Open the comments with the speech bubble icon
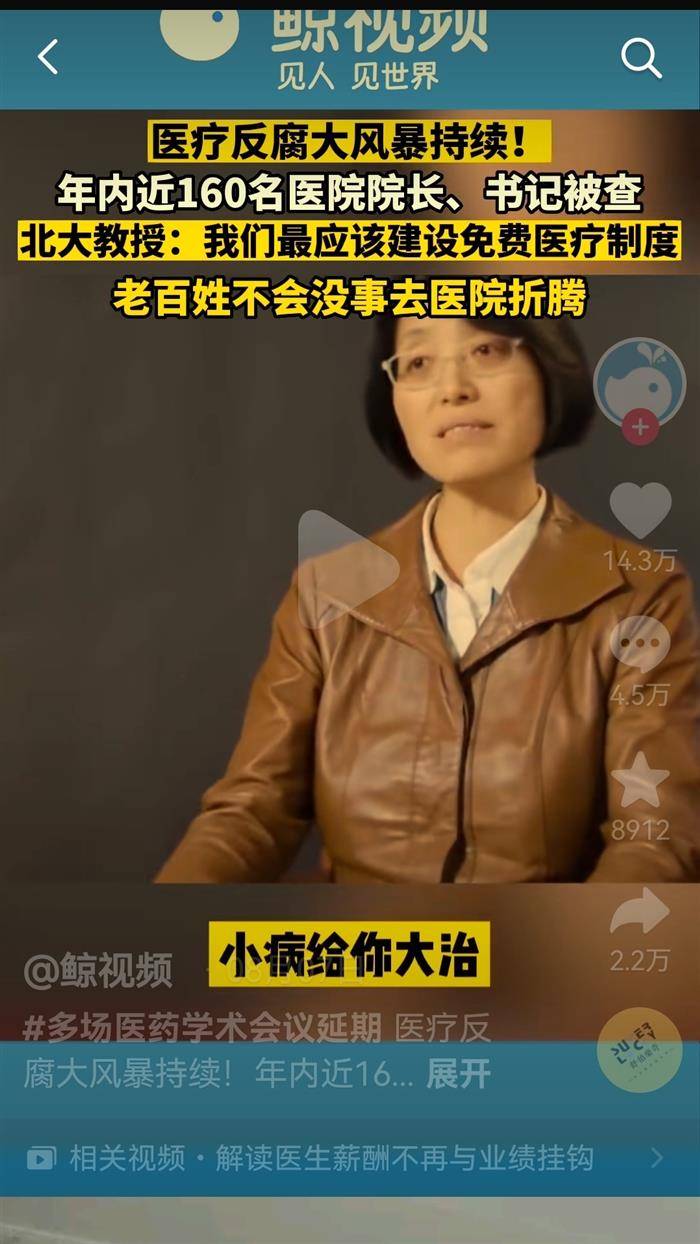Screen dimensions: 700x1244 pos(640,645)
